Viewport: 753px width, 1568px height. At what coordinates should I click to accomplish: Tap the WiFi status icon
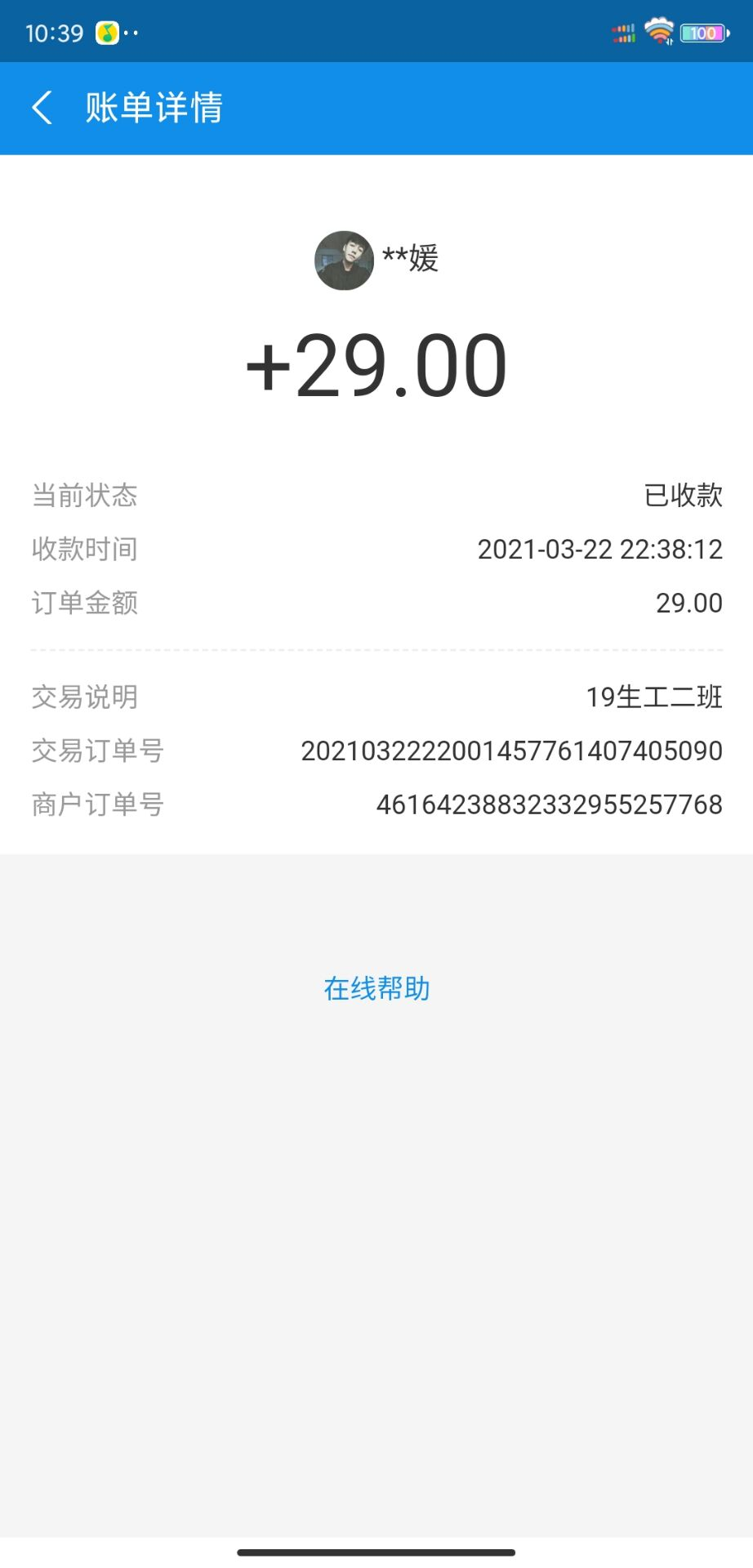click(x=658, y=32)
